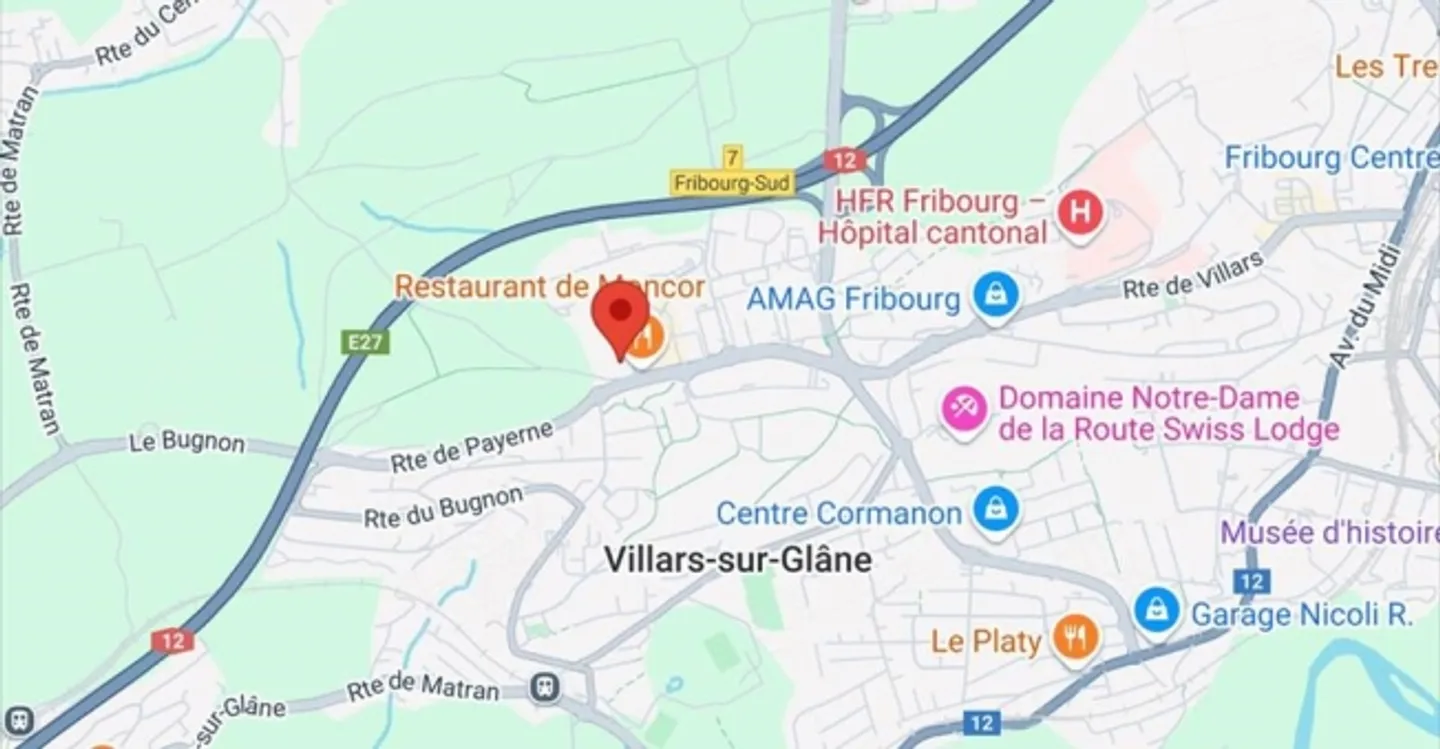Tap the train station icon near Rte de Matran

point(545,688)
